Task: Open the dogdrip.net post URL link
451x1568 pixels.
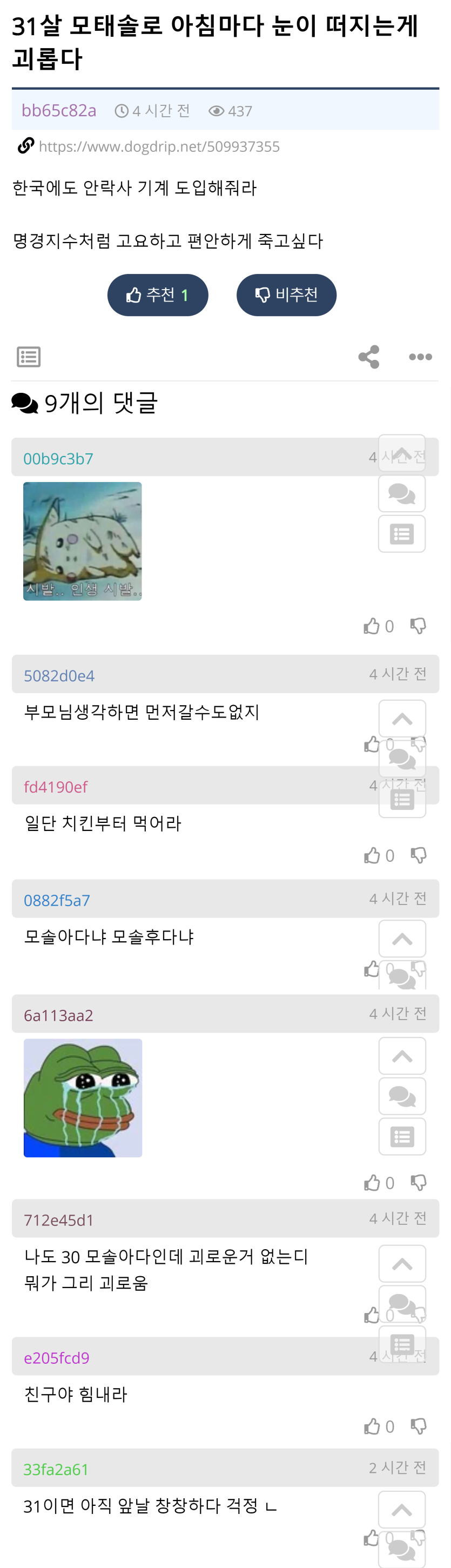Action: coord(158,146)
